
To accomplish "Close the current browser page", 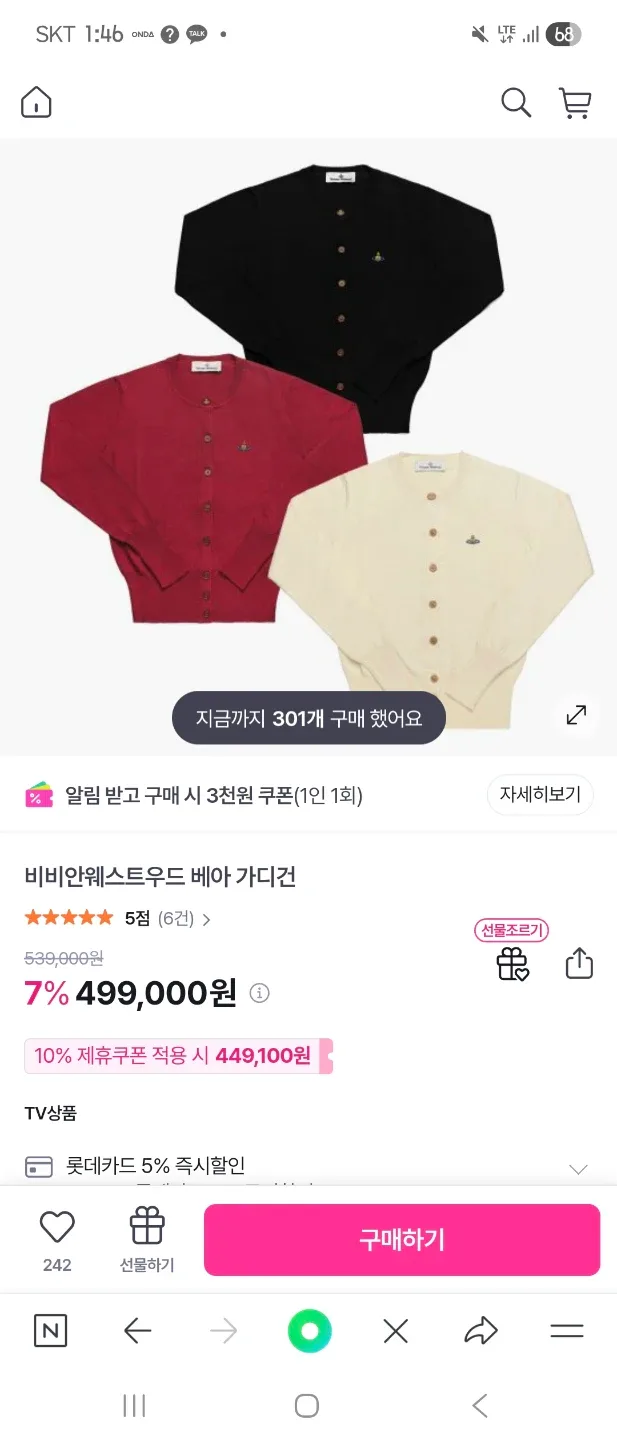I will 396,1331.
